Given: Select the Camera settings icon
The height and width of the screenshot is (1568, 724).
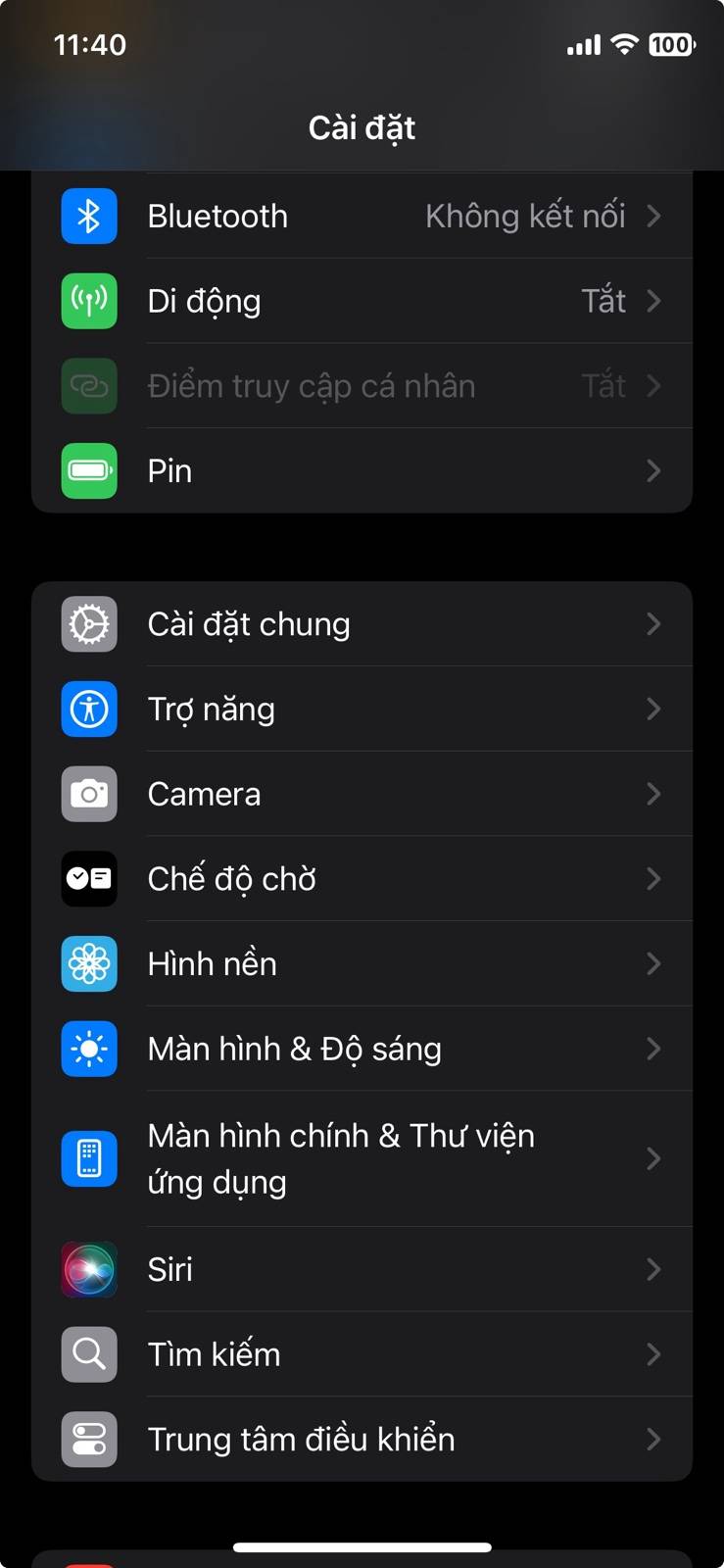Looking at the screenshot, I should click(x=89, y=794).
